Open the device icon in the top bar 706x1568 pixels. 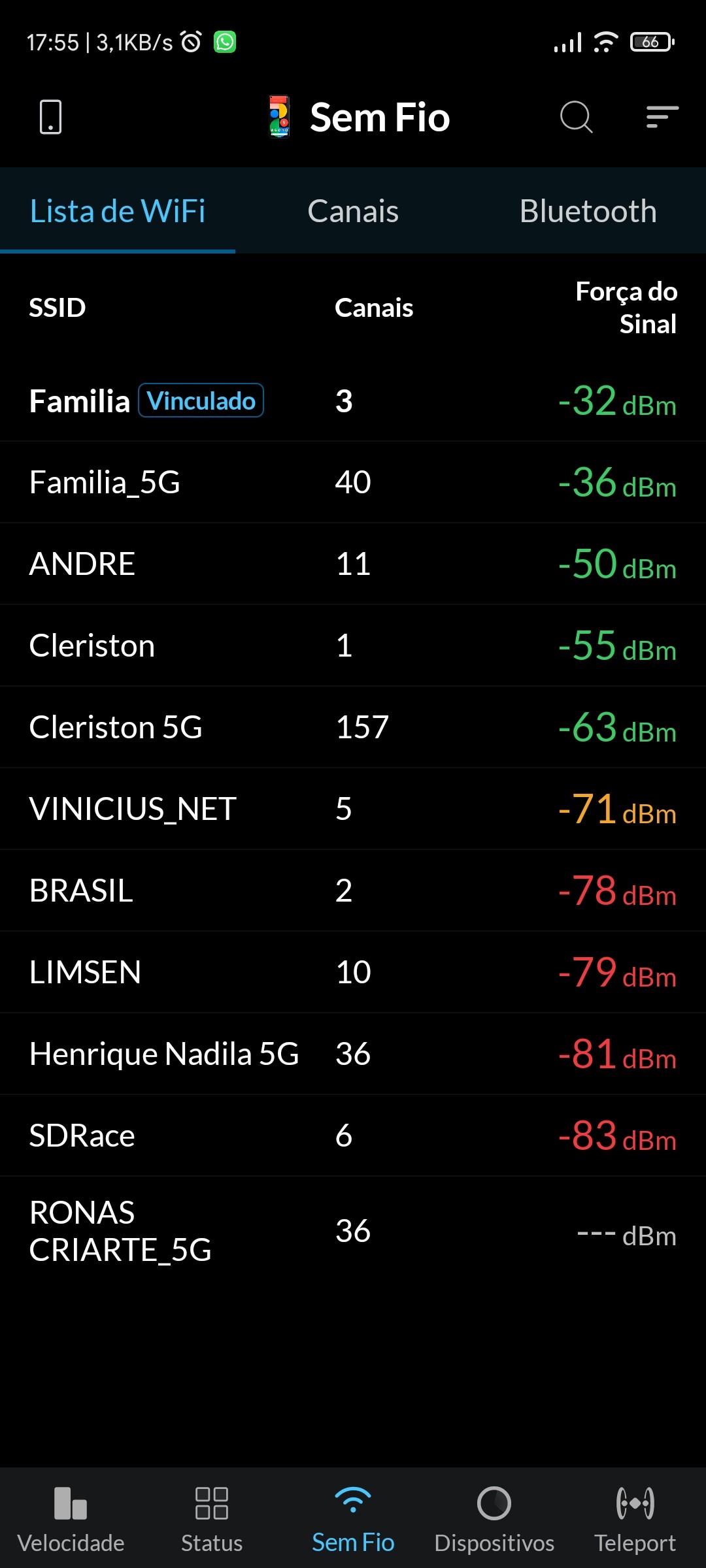[x=50, y=117]
